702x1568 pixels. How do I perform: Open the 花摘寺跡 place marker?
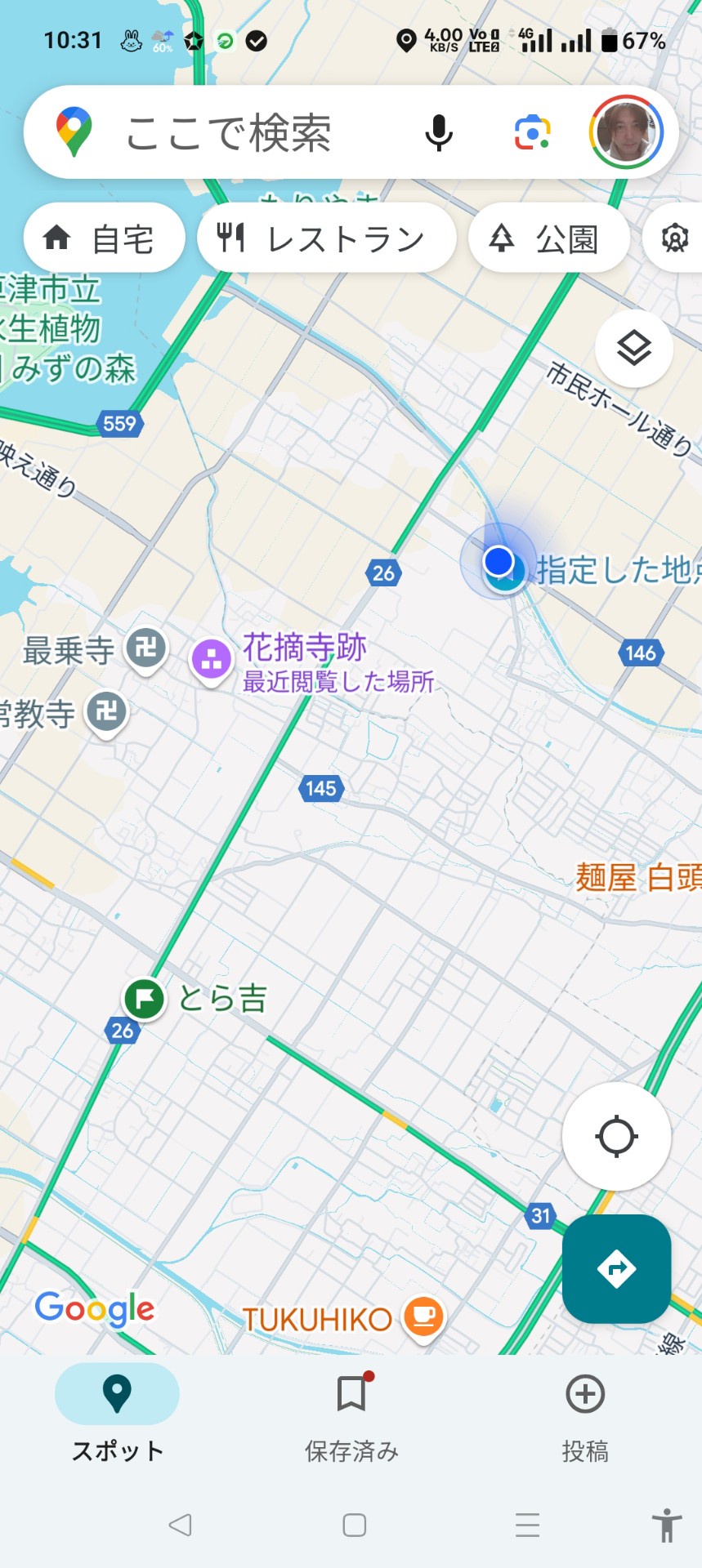pos(212,660)
